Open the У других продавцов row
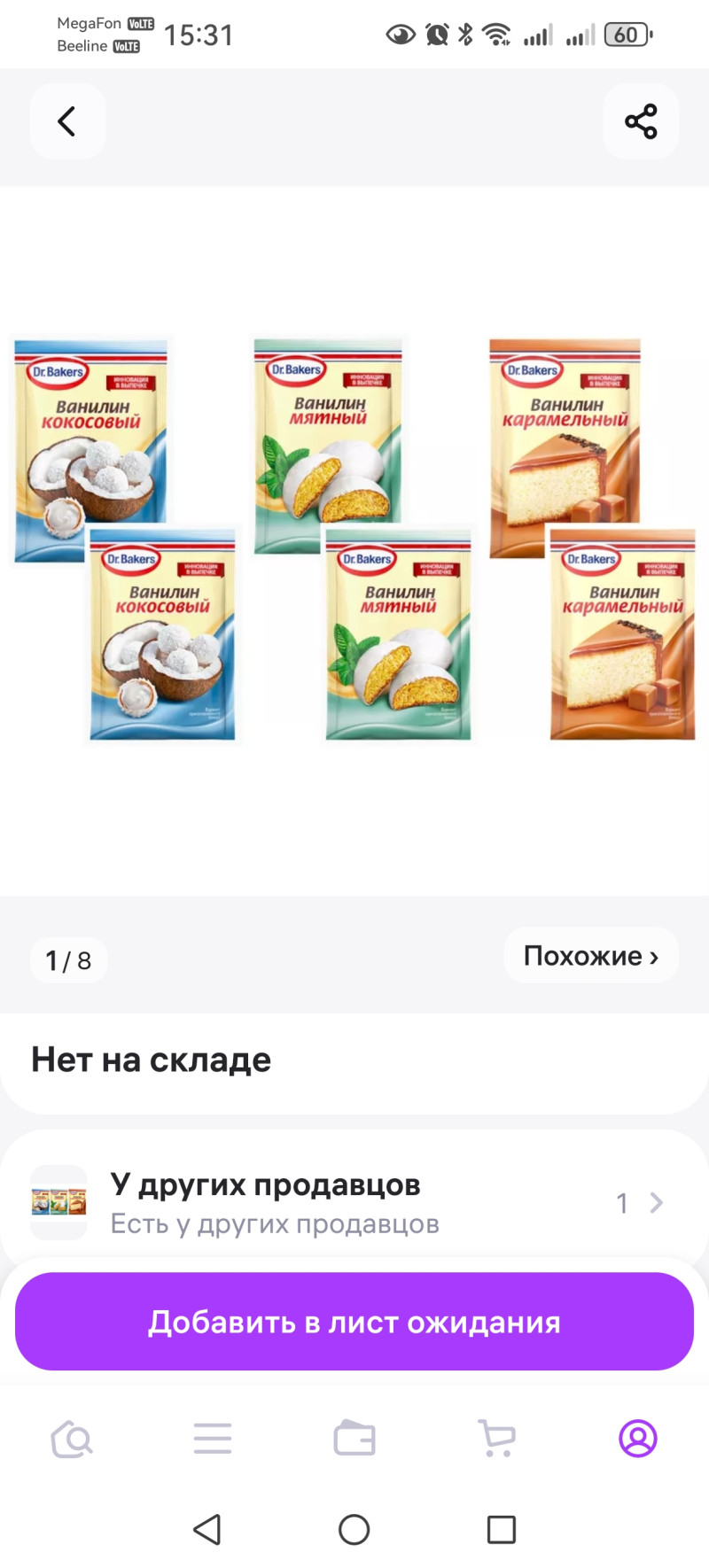709x1568 pixels. click(354, 1203)
